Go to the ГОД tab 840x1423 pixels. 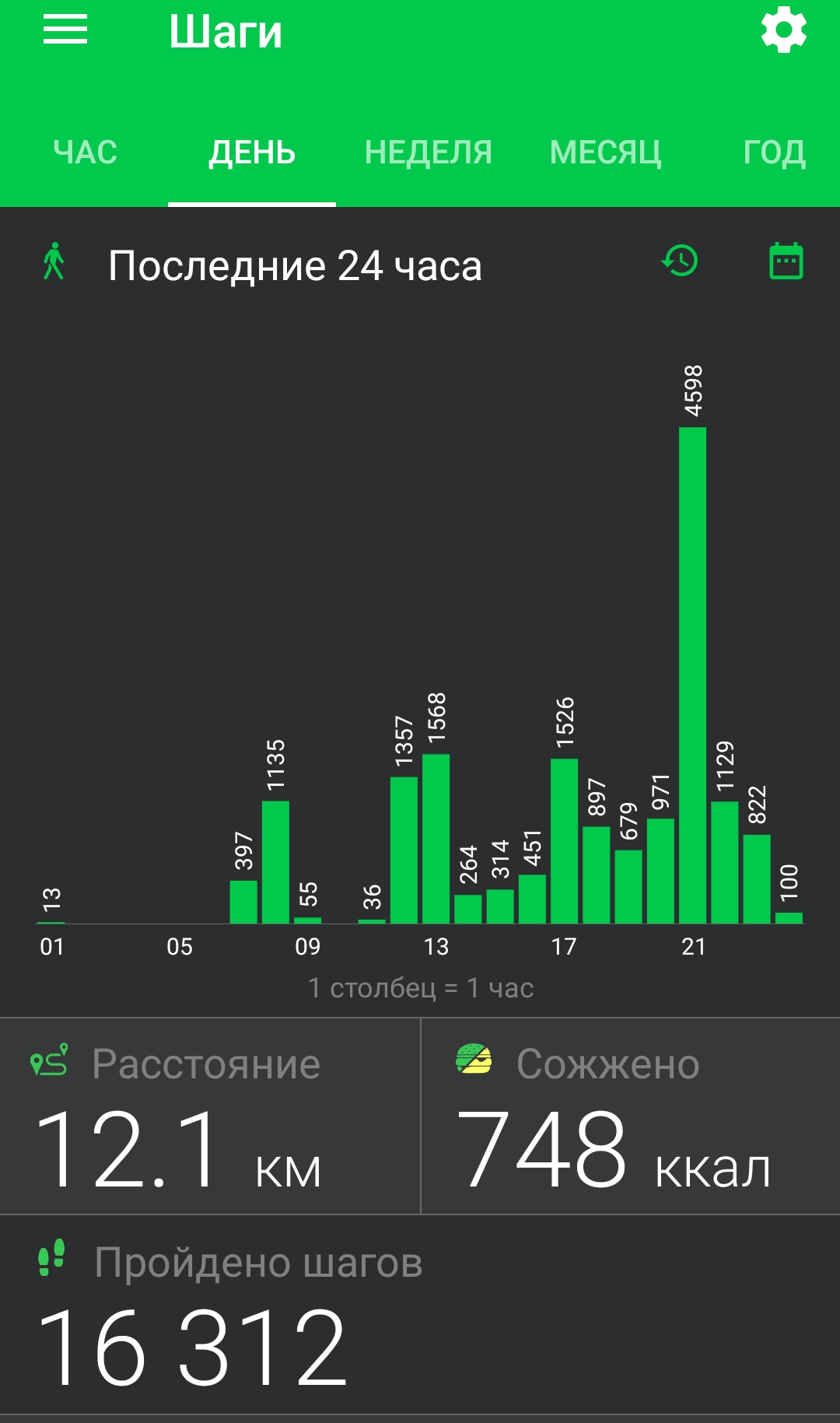(775, 152)
